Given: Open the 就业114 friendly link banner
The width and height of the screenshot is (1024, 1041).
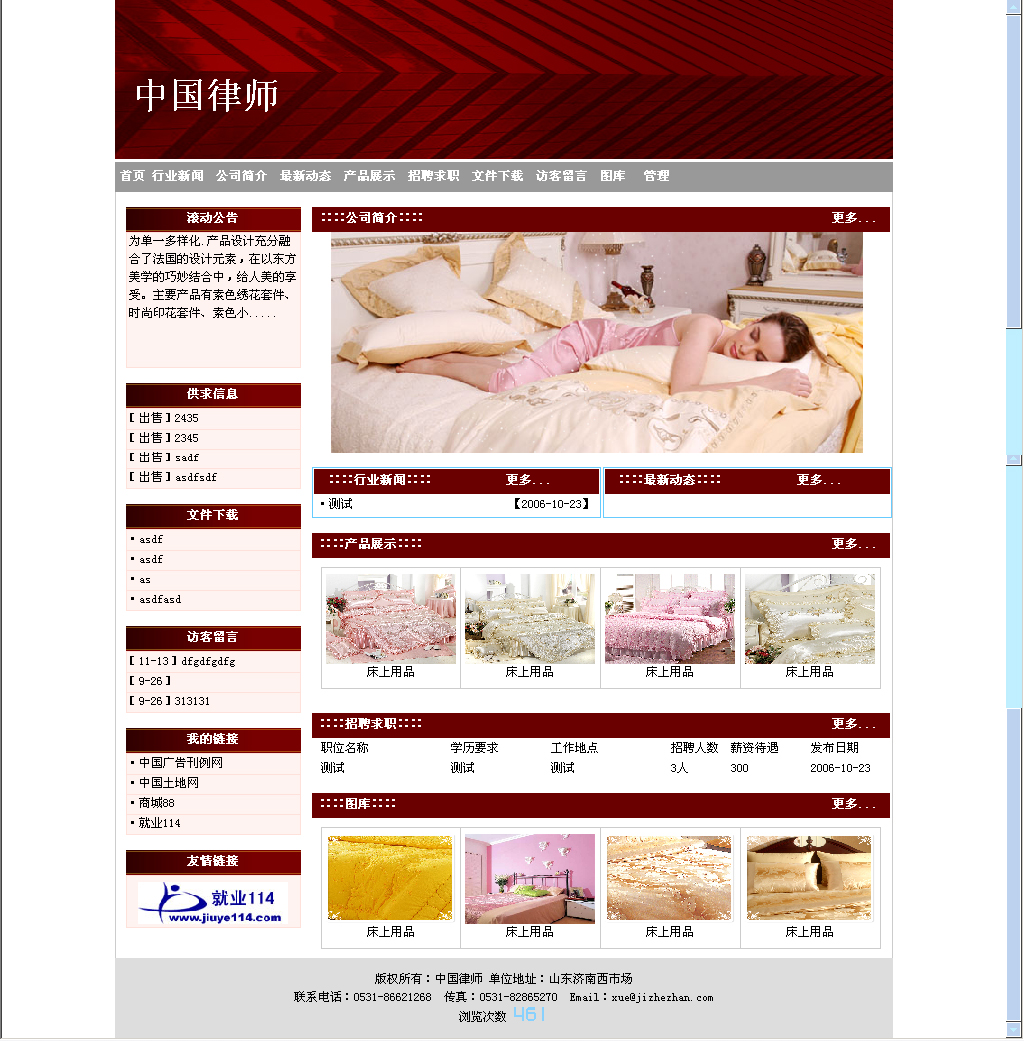Looking at the screenshot, I should pos(212,902).
